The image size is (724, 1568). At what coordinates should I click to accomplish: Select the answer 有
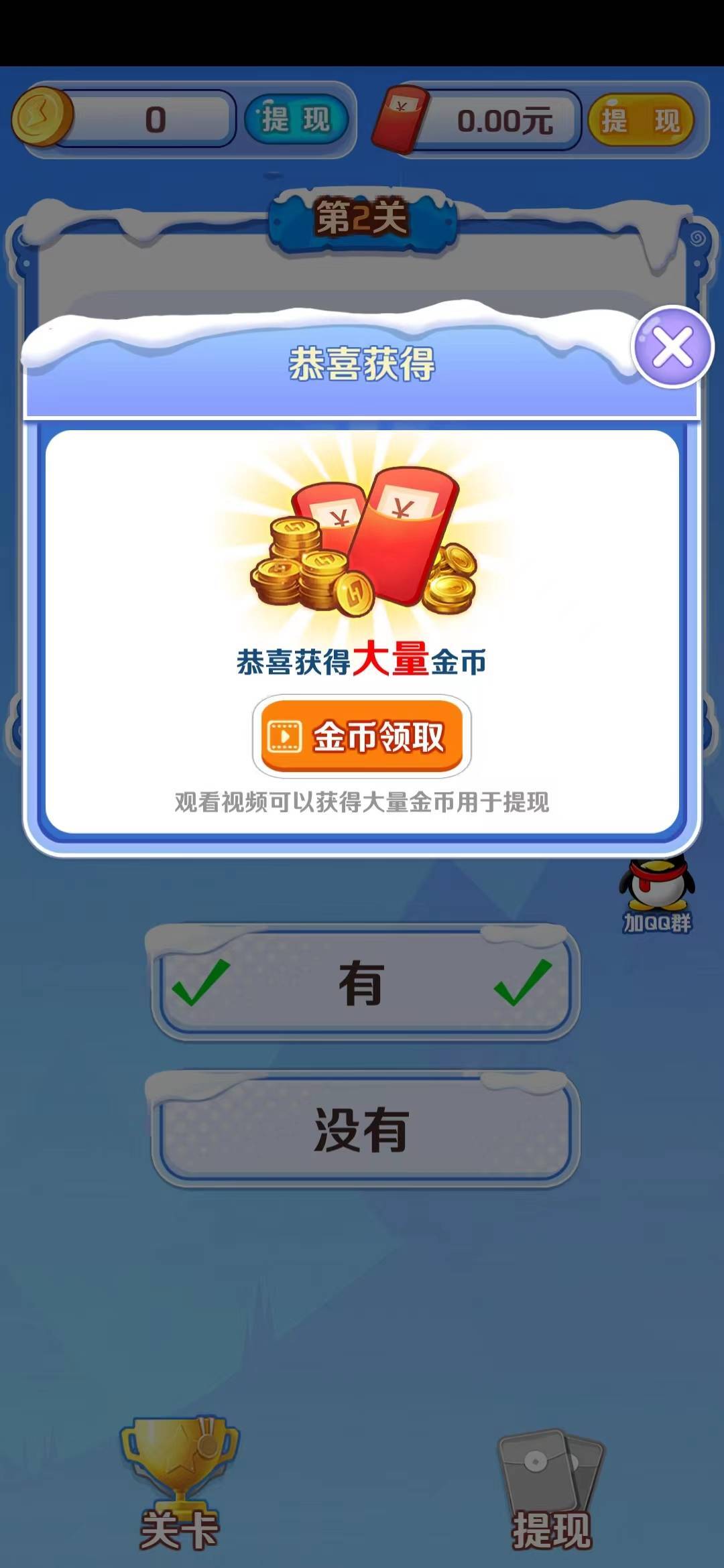pyautogui.click(x=362, y=984)
